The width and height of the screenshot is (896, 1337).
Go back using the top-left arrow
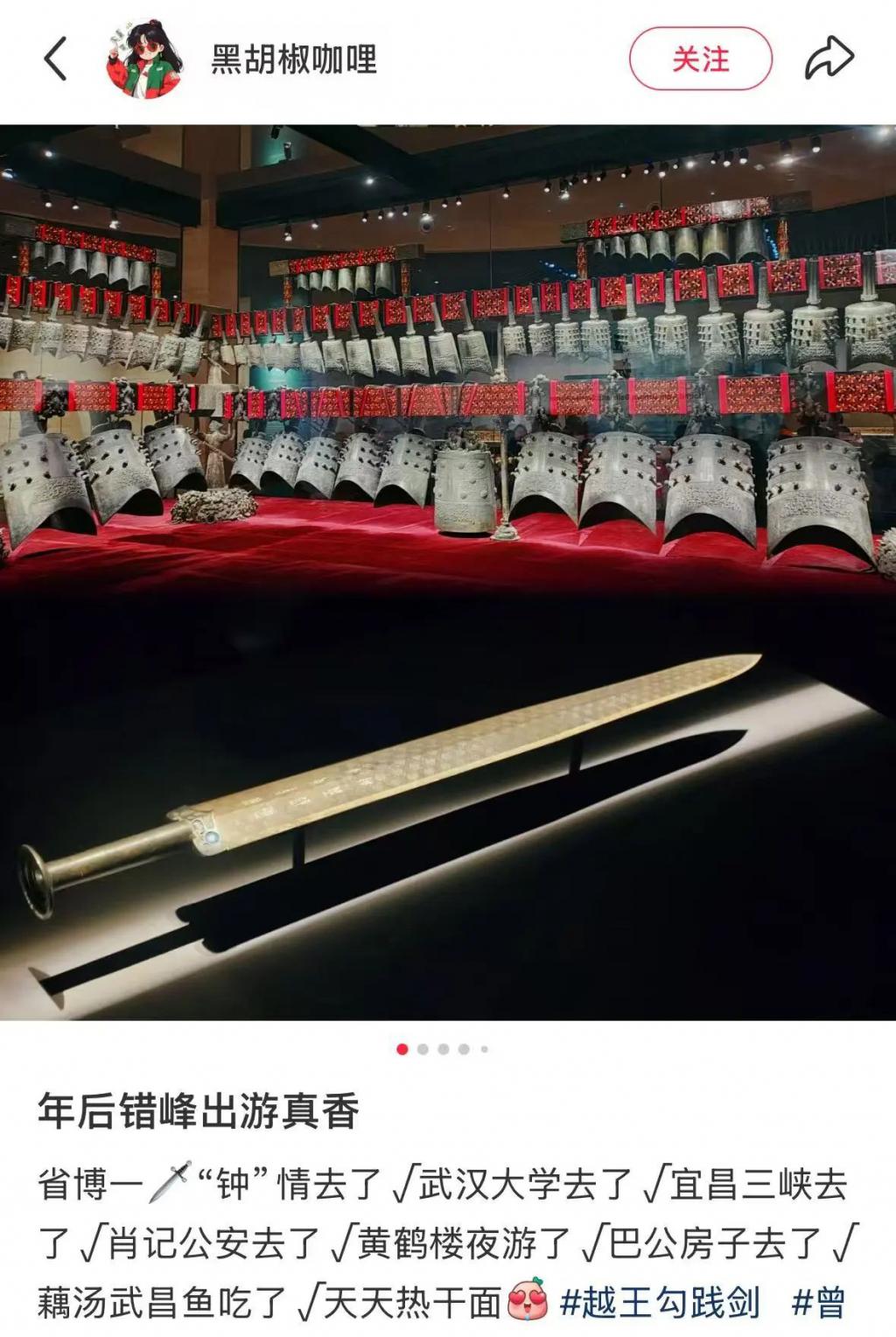[x=55, y=59]
